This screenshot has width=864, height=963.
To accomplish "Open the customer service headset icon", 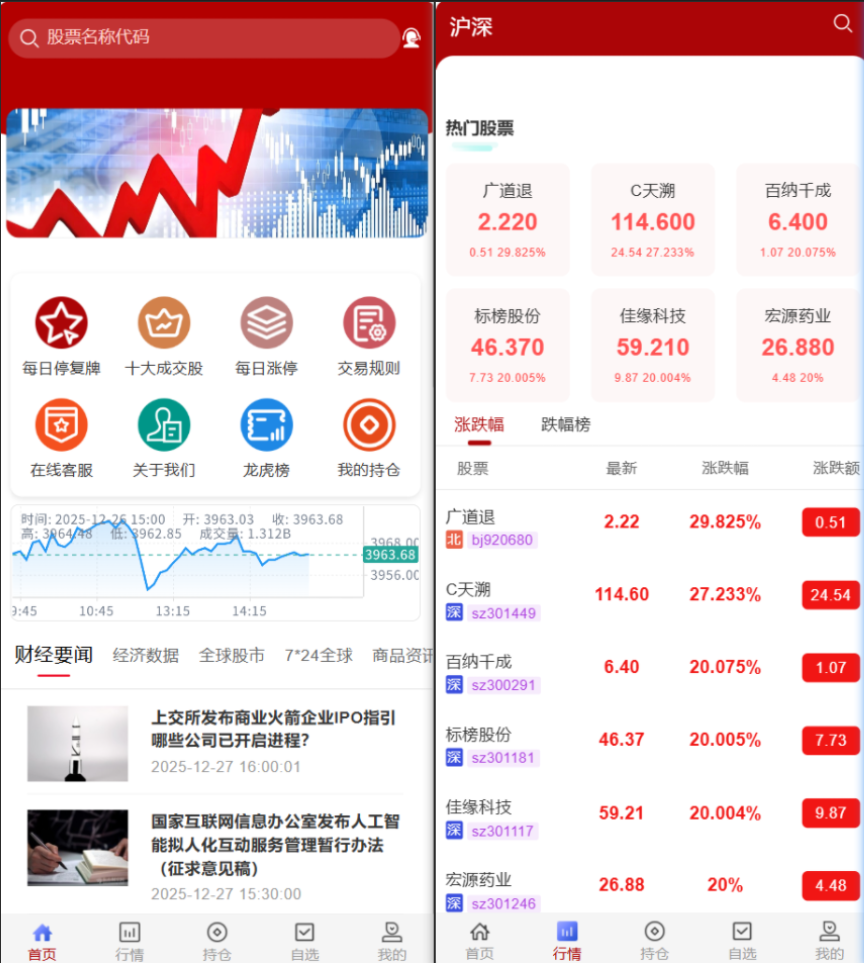I will coord(411,38).
